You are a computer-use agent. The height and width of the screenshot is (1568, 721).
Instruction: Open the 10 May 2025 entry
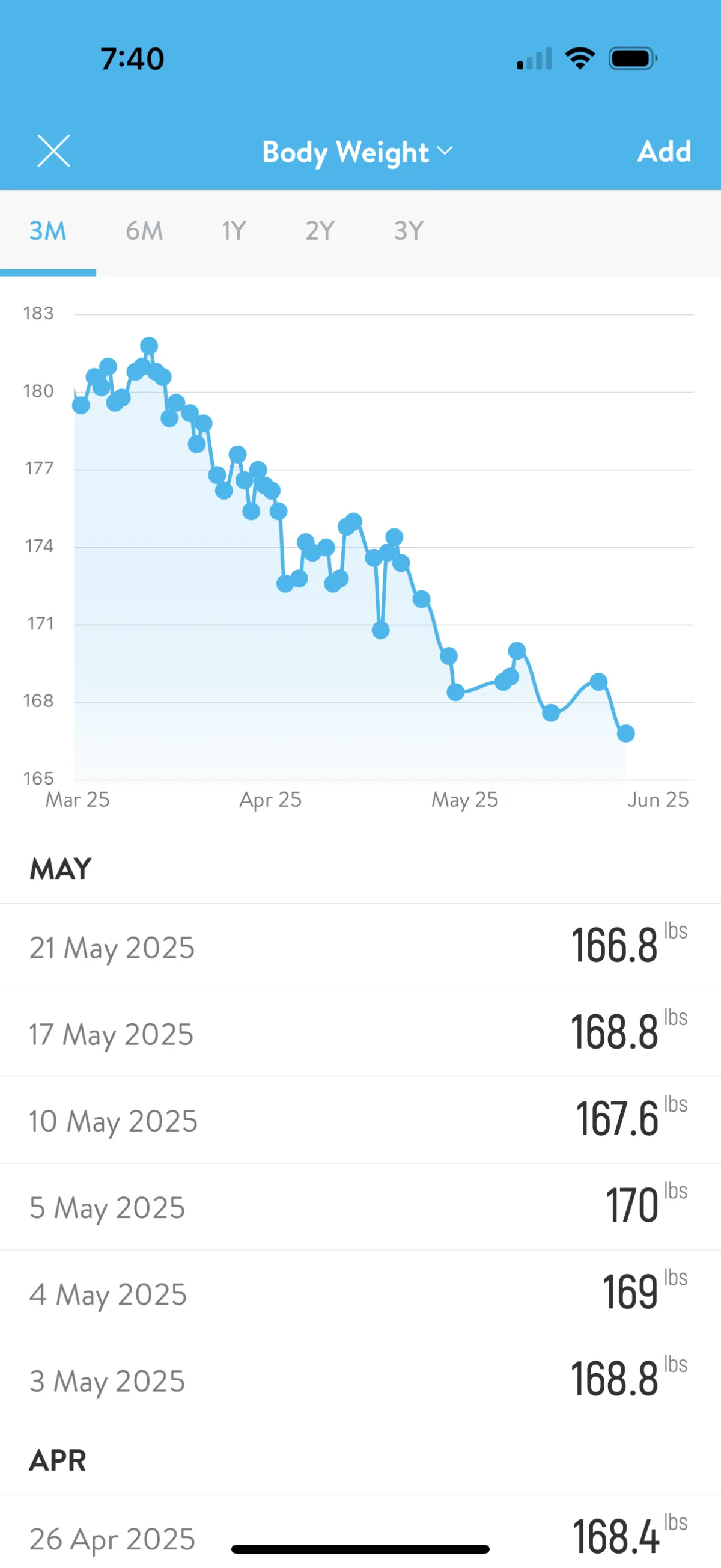[360, 1120]
